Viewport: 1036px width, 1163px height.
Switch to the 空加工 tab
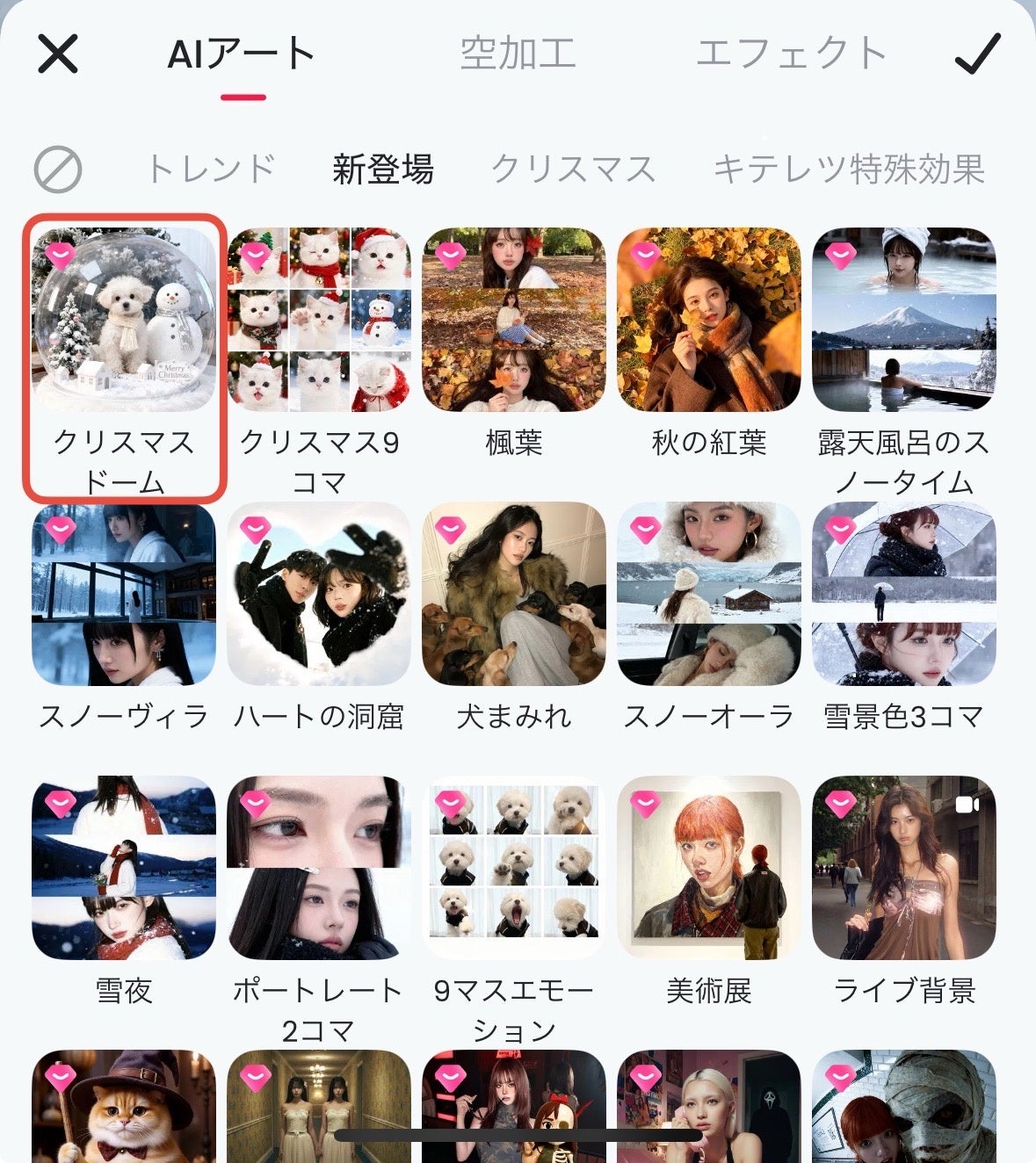click(518, 54)
